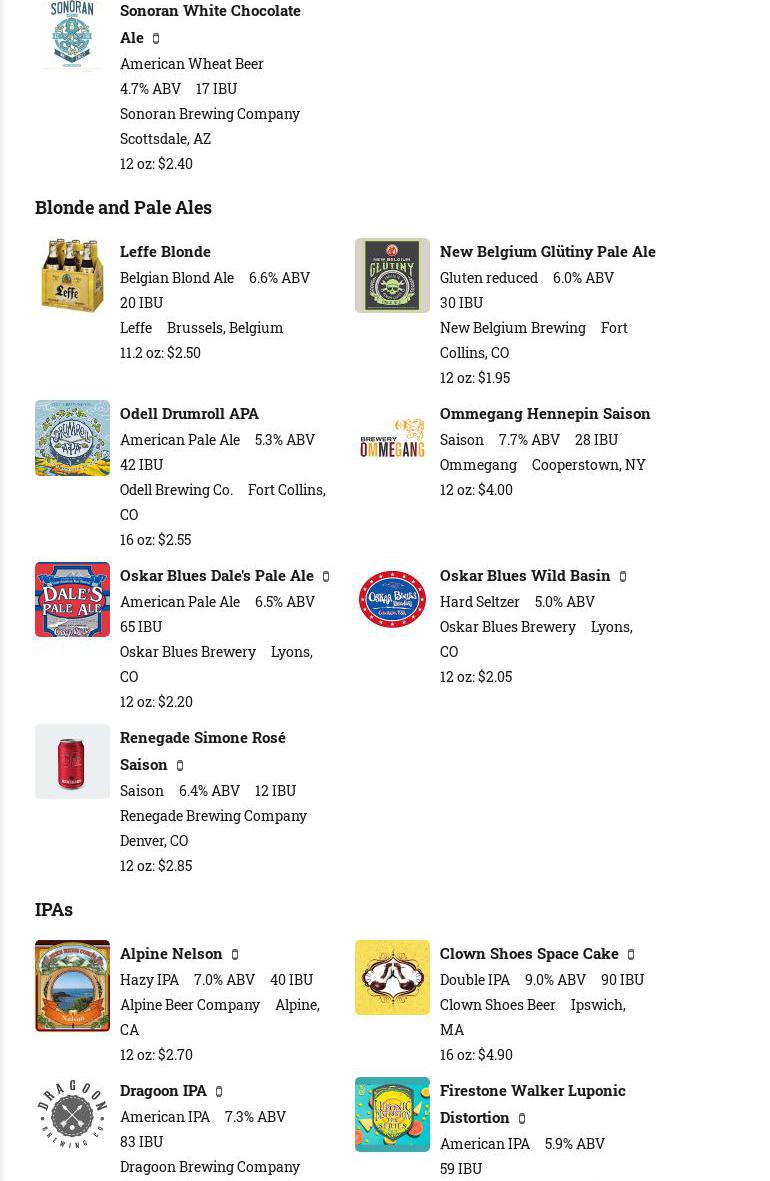
Task: Tap Sonoran White Chocolate Ale
Action: 209,11
